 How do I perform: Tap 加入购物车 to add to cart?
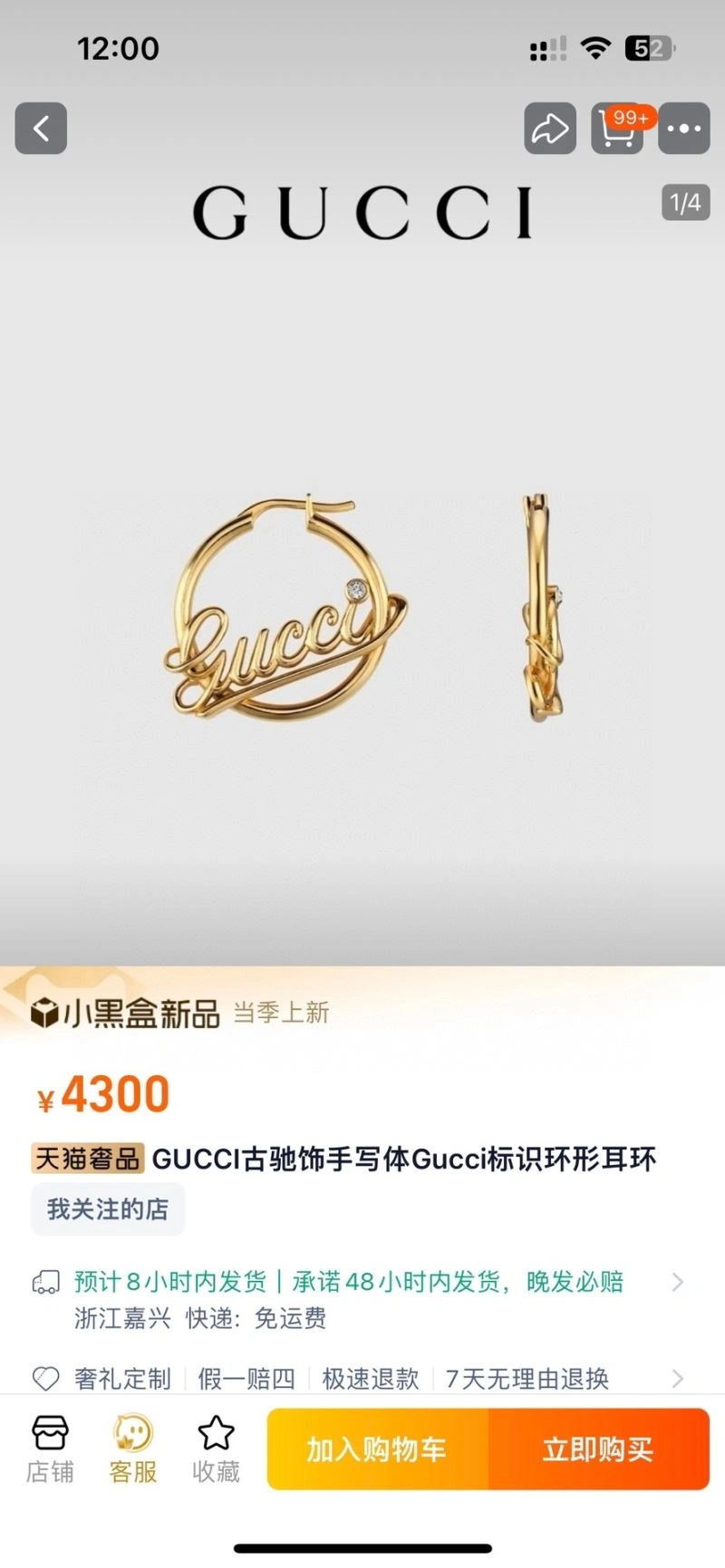[377, 1449]
